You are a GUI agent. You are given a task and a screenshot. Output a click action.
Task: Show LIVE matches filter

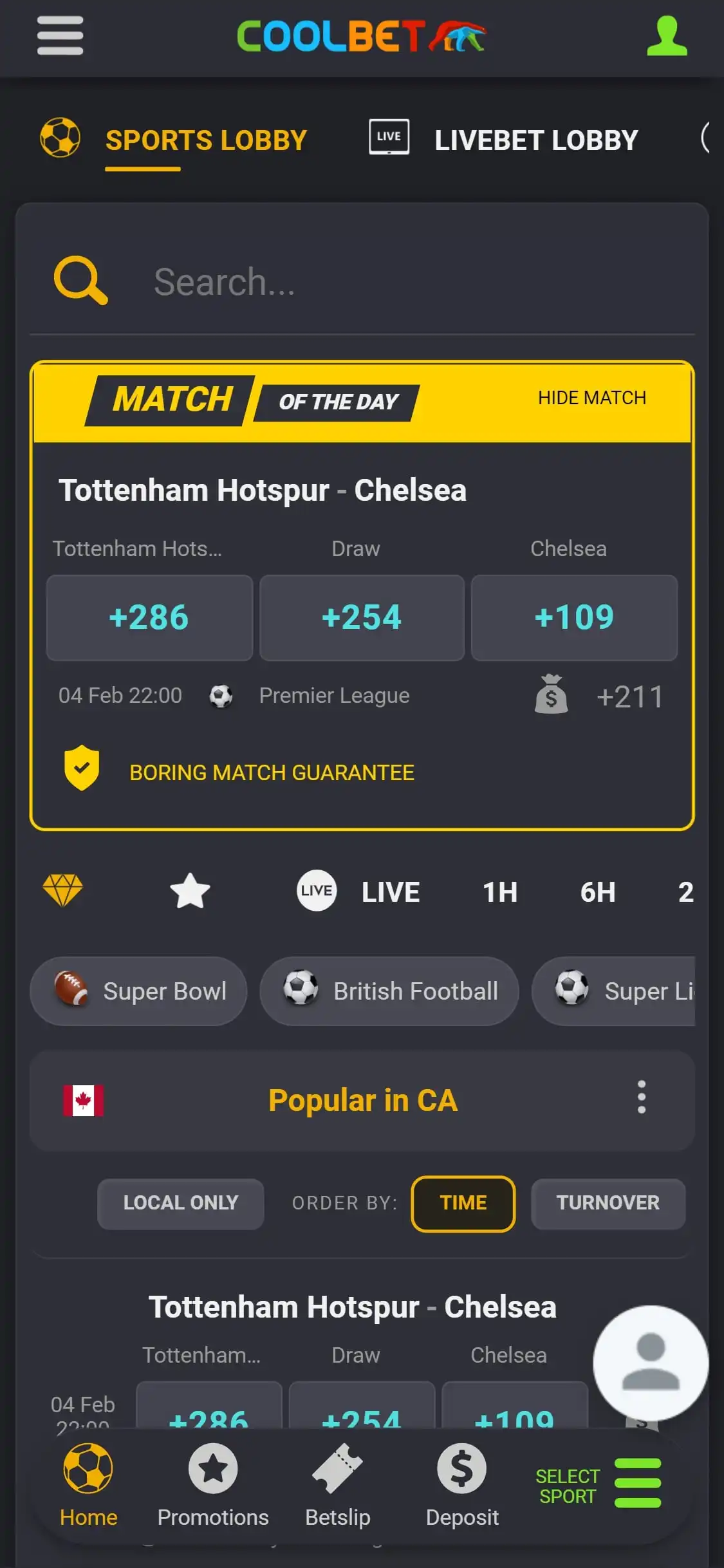point(359,891)
